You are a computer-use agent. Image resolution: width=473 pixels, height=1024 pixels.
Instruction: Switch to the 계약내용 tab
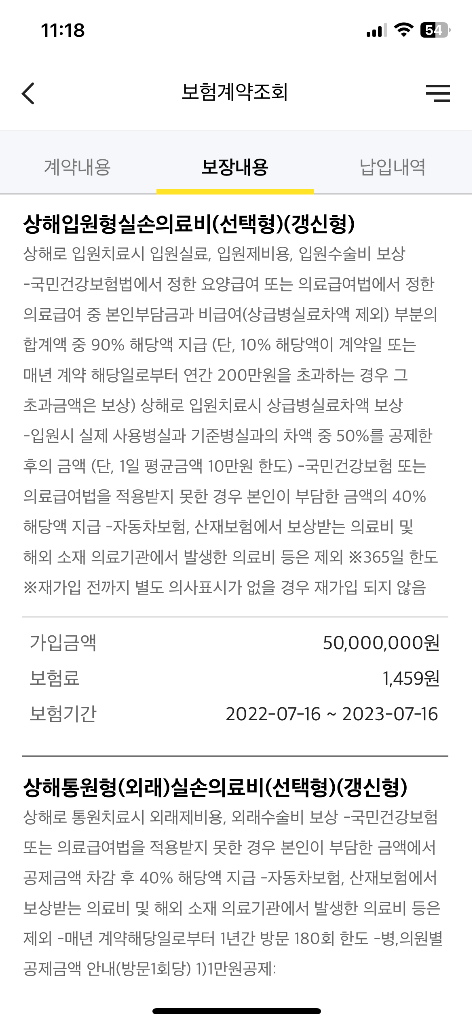pyautogui.click(x=77, y=167)
